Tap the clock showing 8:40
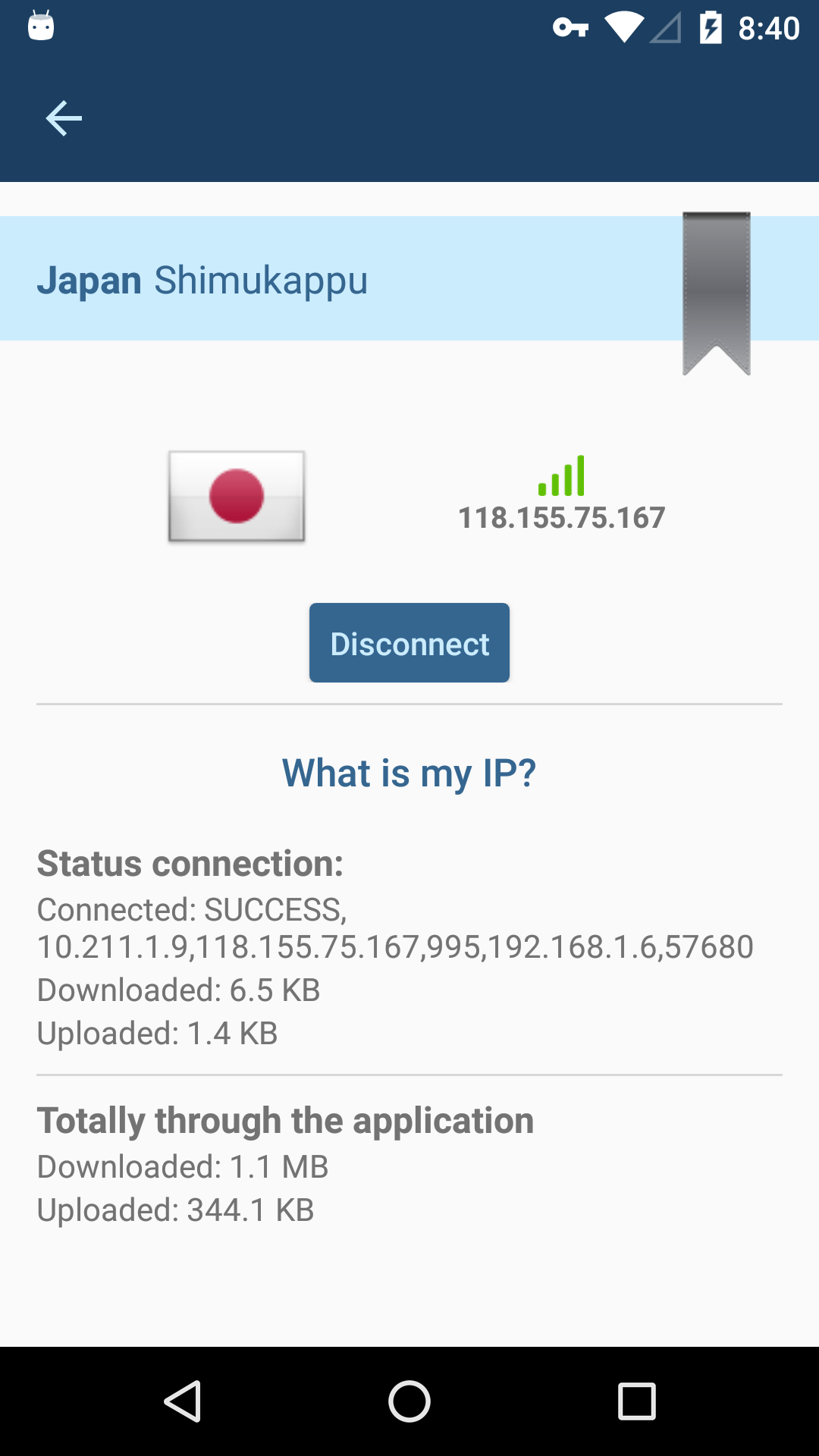This screenshot has height=1456, width=819. (x=767, y=27)
